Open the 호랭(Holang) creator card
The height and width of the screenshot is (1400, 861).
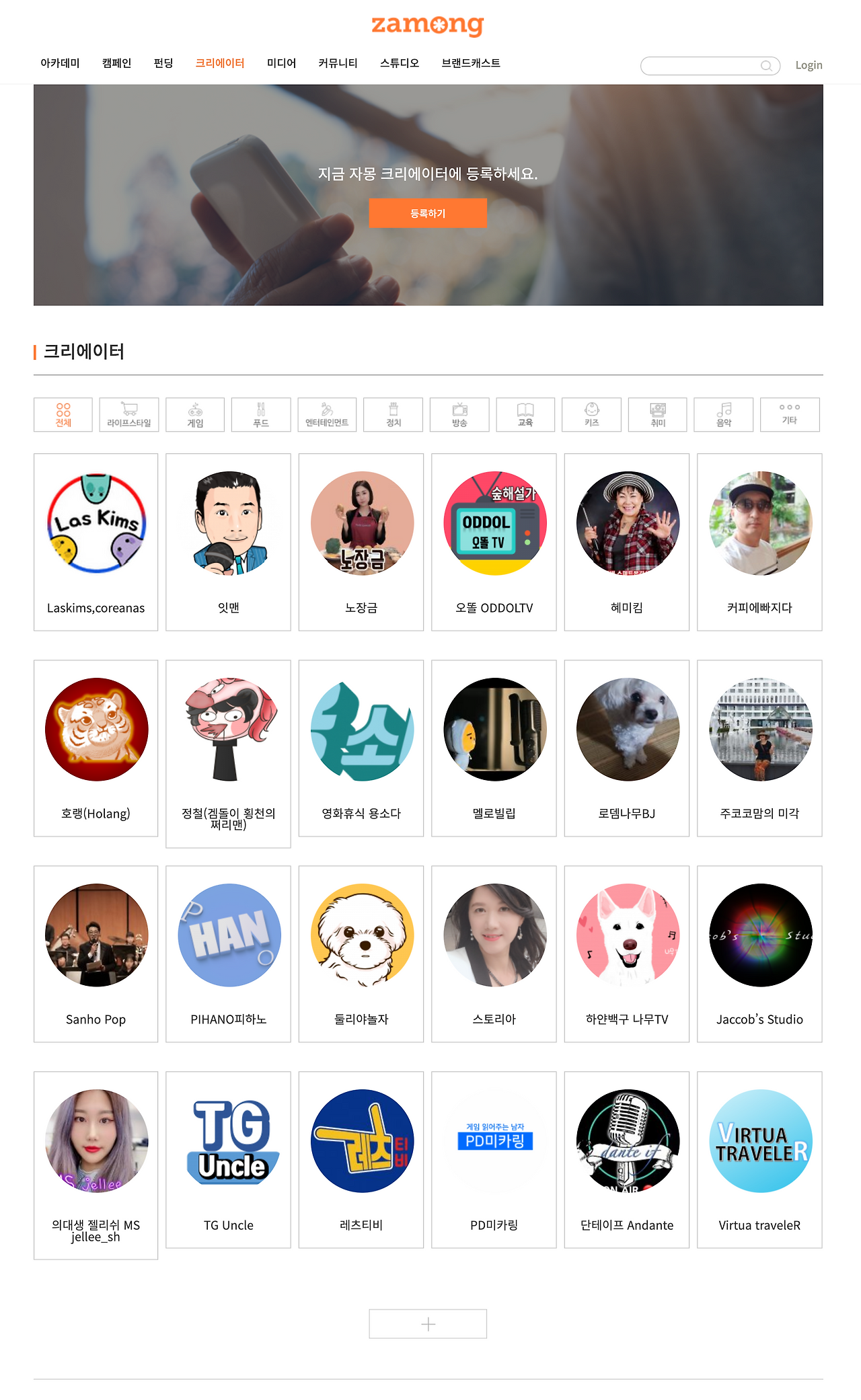coord(96,748)
